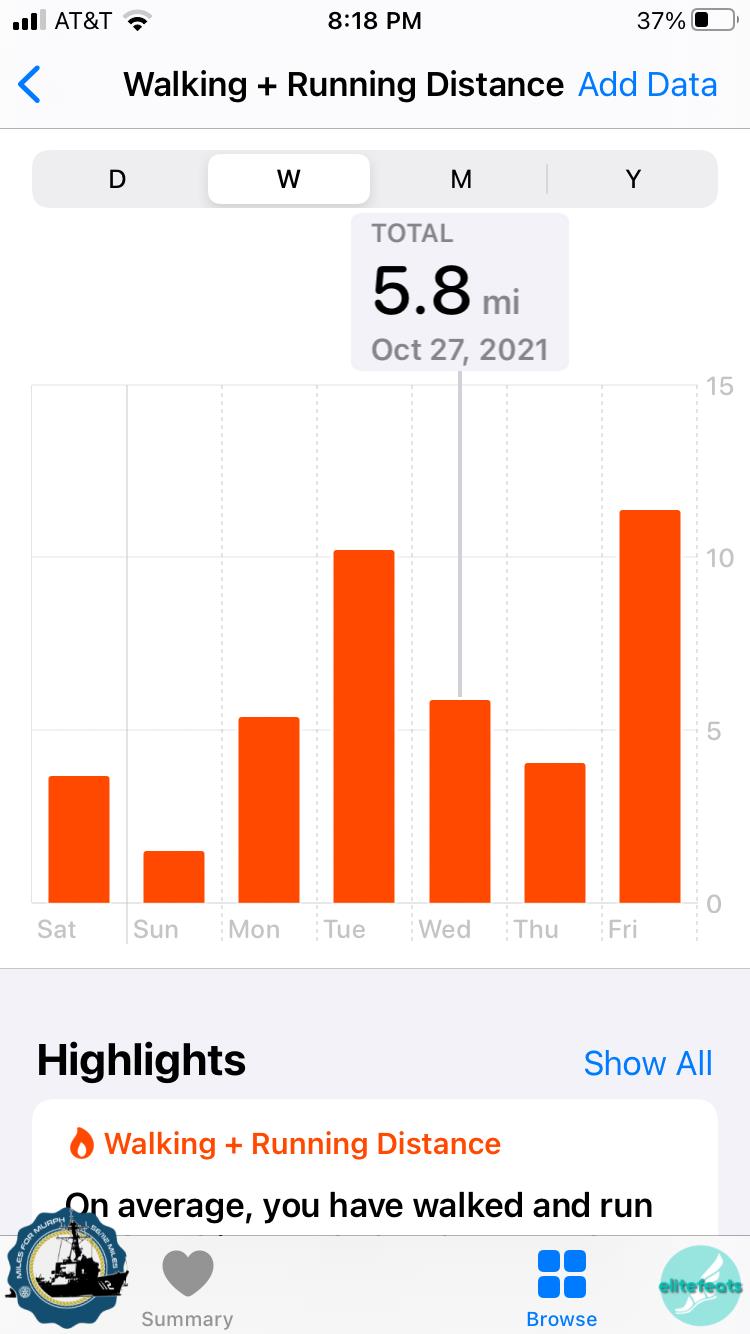750x1334 pixels.
Task: Tap the Monday distance bar
Action: click(x=269, y=810)
